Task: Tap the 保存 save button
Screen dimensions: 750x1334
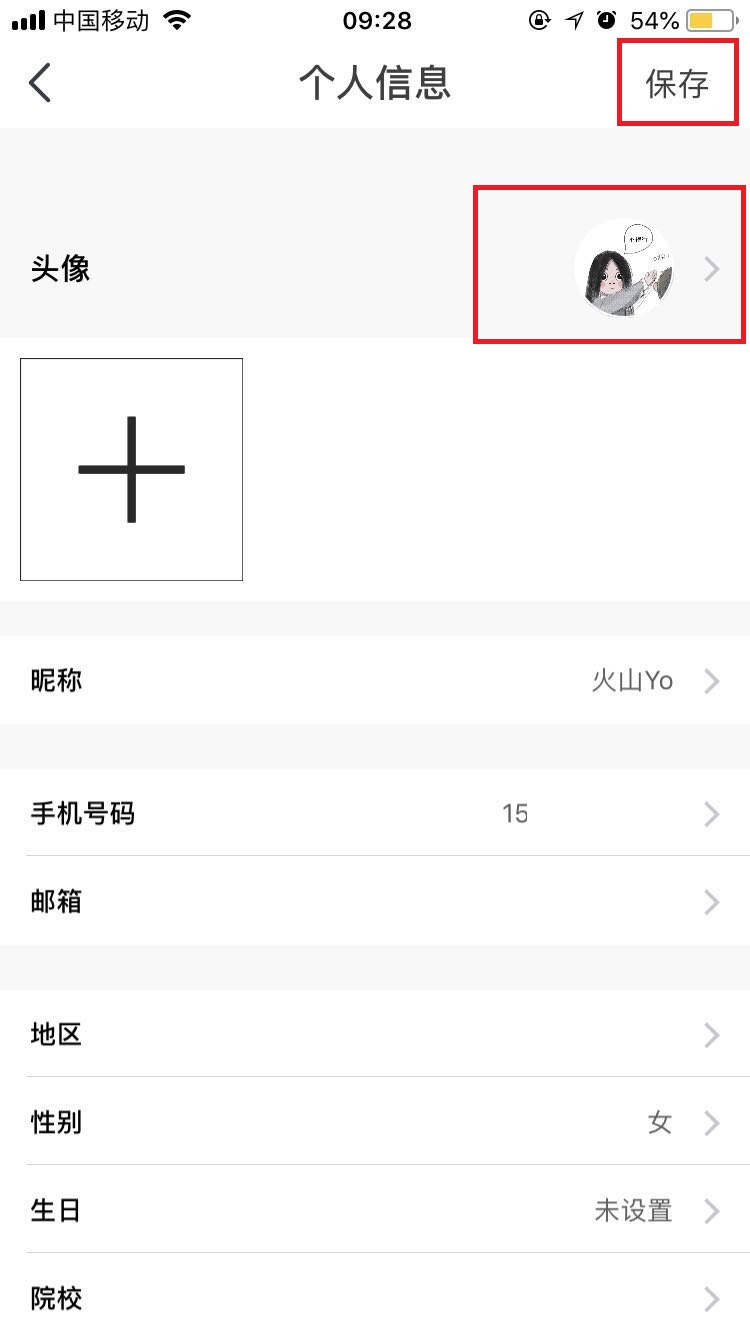Action: pyautogui.click(x=677, y=83)
